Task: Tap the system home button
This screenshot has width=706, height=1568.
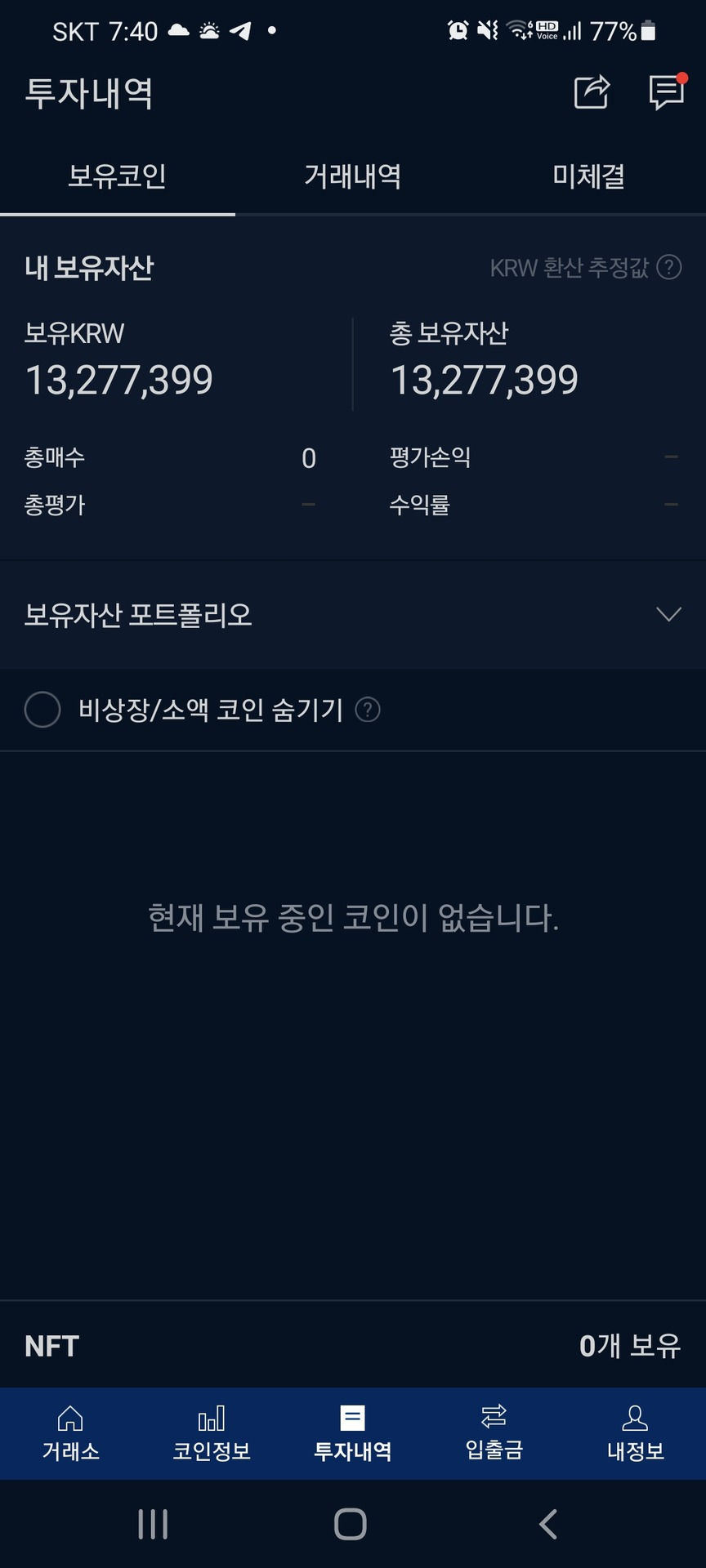Action: (351, 1524)
